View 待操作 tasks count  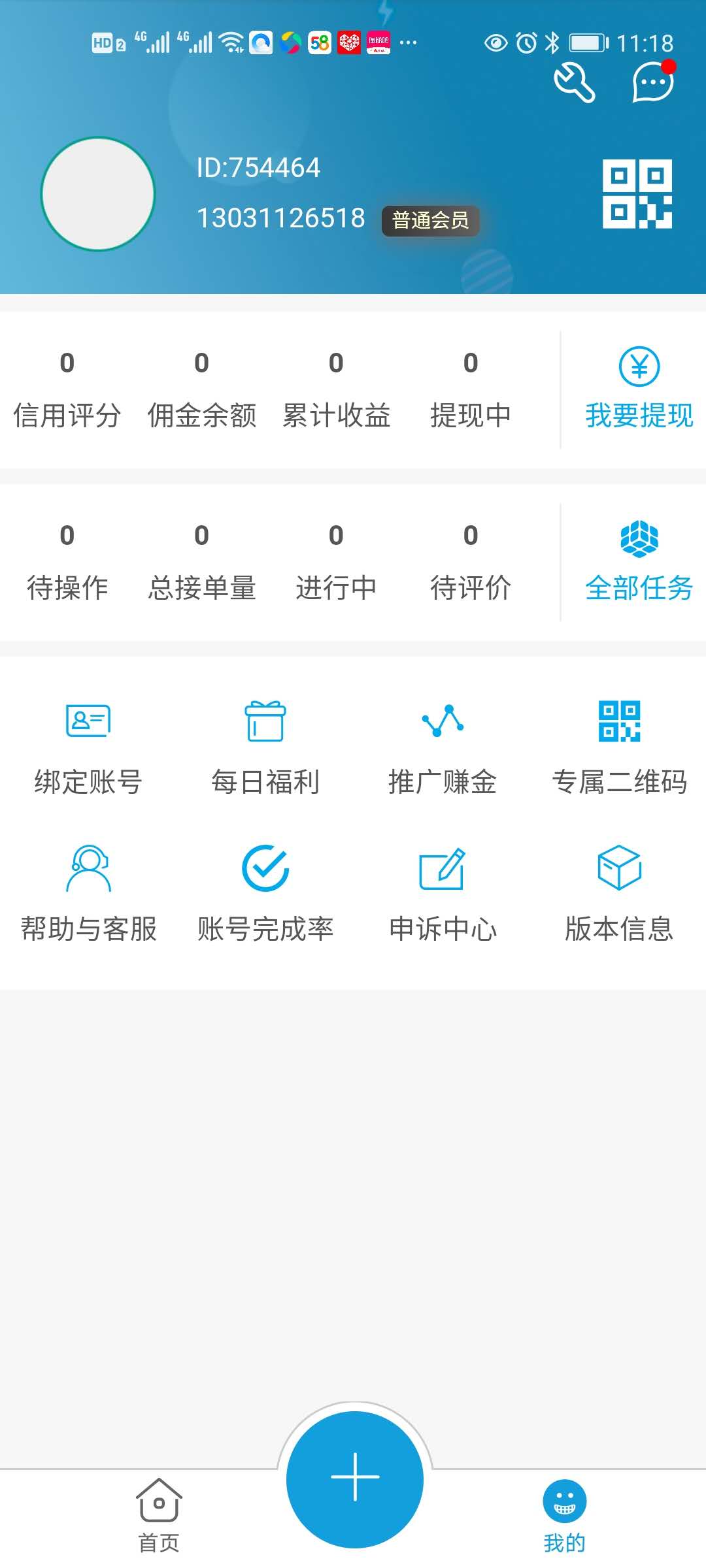(x=67, y=562)
